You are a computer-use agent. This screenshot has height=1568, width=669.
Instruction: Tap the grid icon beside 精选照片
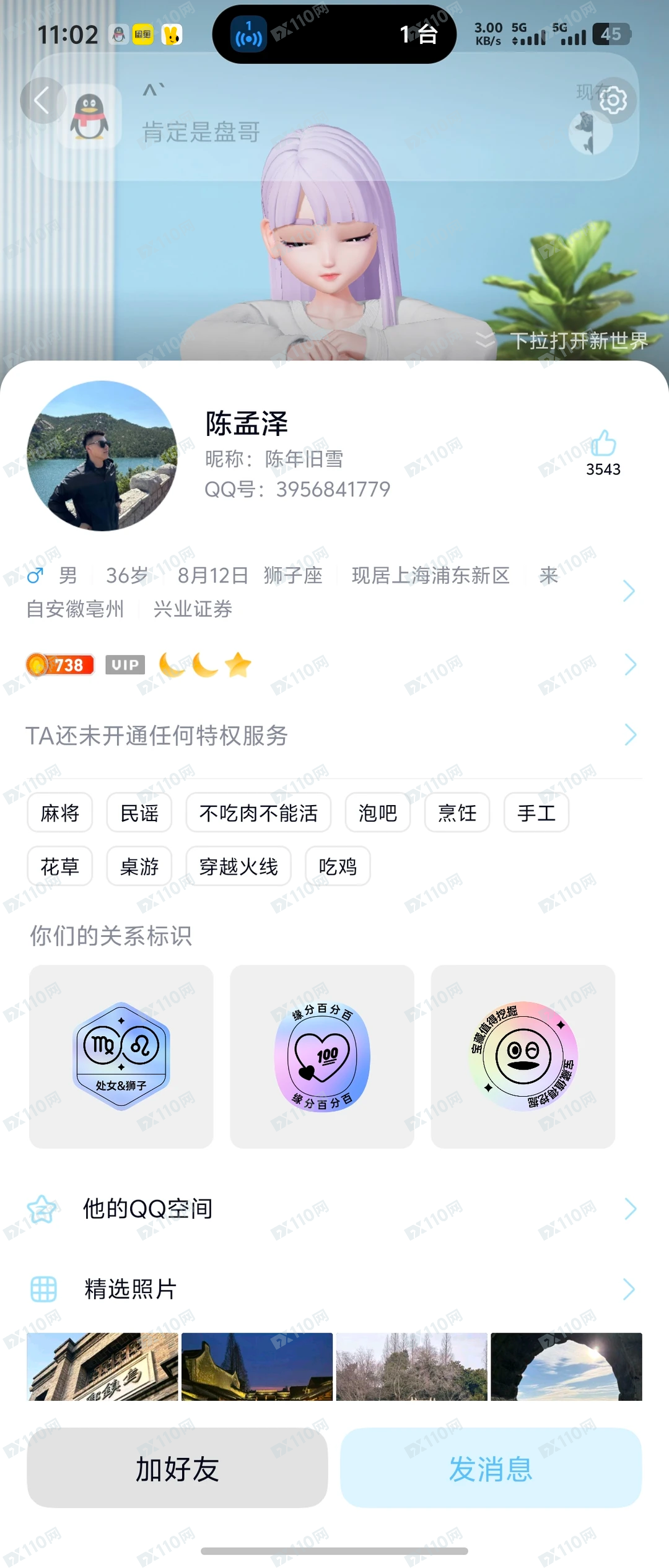coord(43,1289)
